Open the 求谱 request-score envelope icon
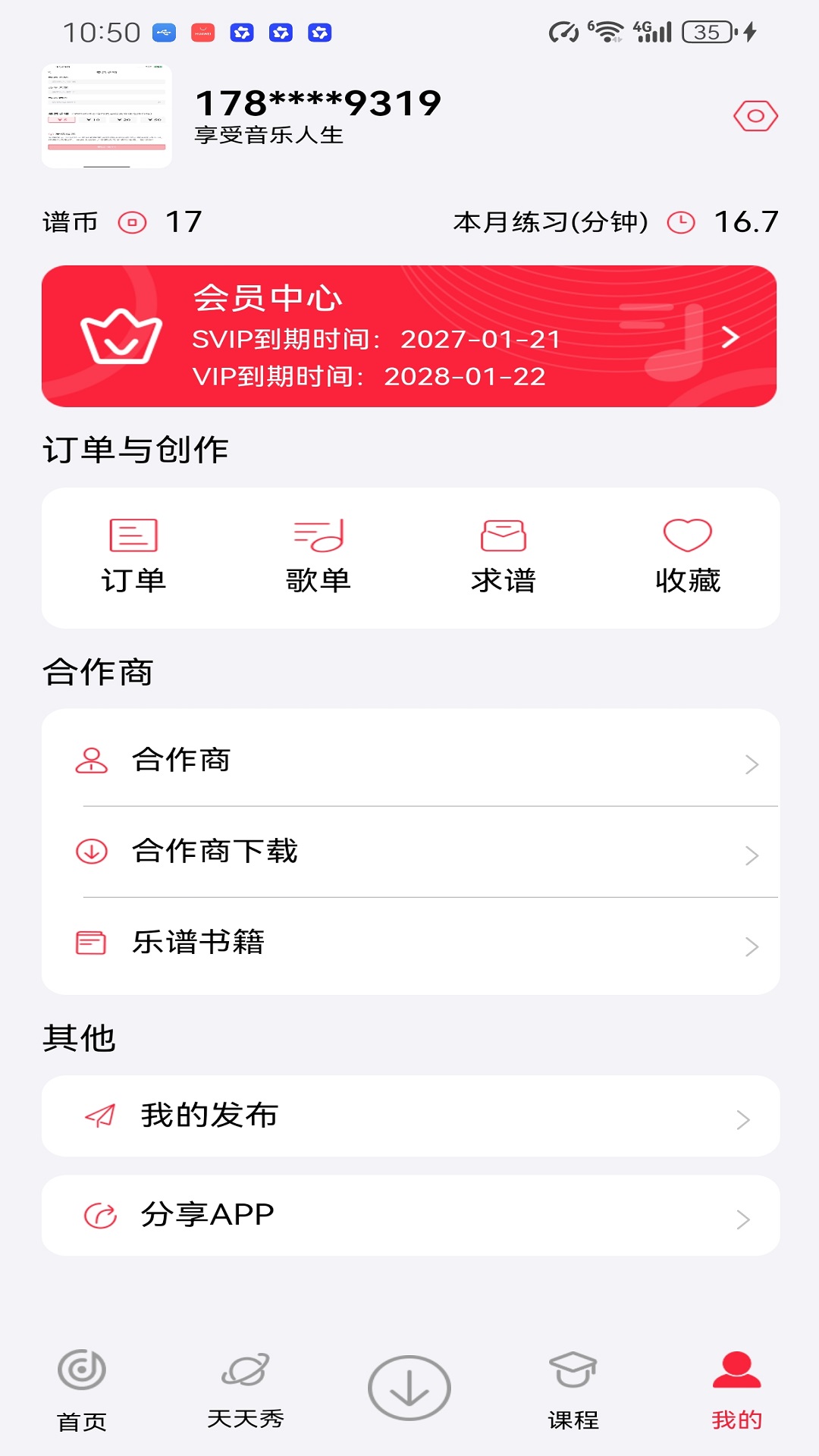 pos(502,535)
